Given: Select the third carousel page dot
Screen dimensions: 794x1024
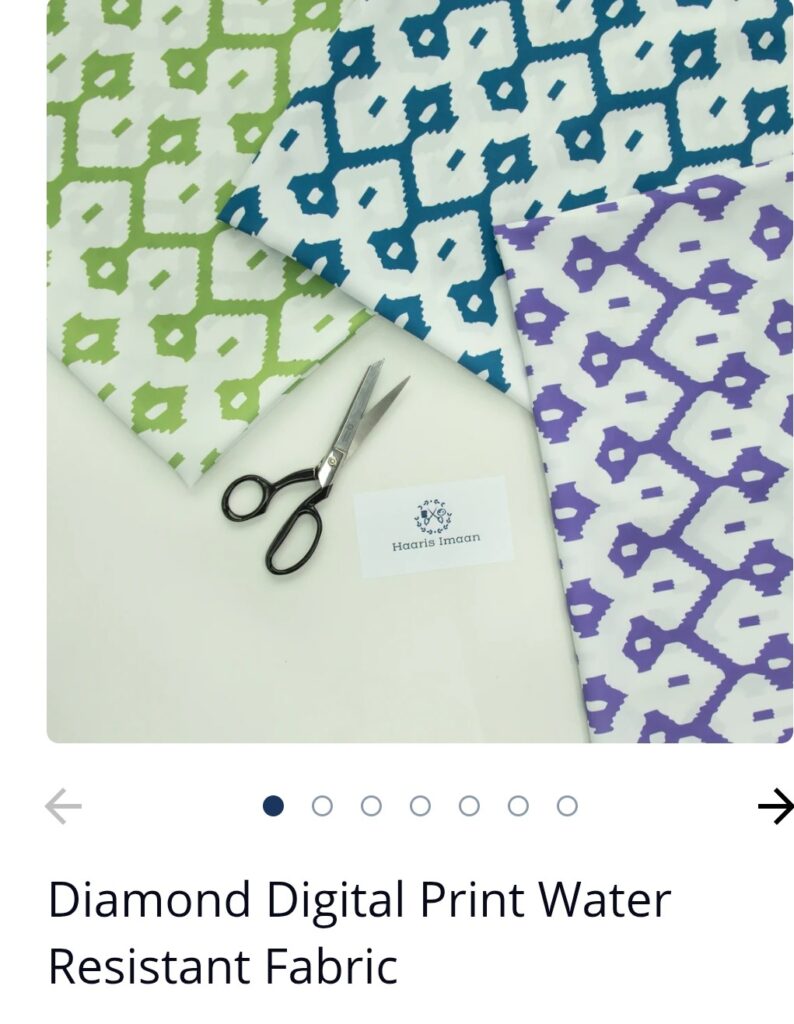Looking at the screenshot, I should pyautogui.click(x=371, y=806).
